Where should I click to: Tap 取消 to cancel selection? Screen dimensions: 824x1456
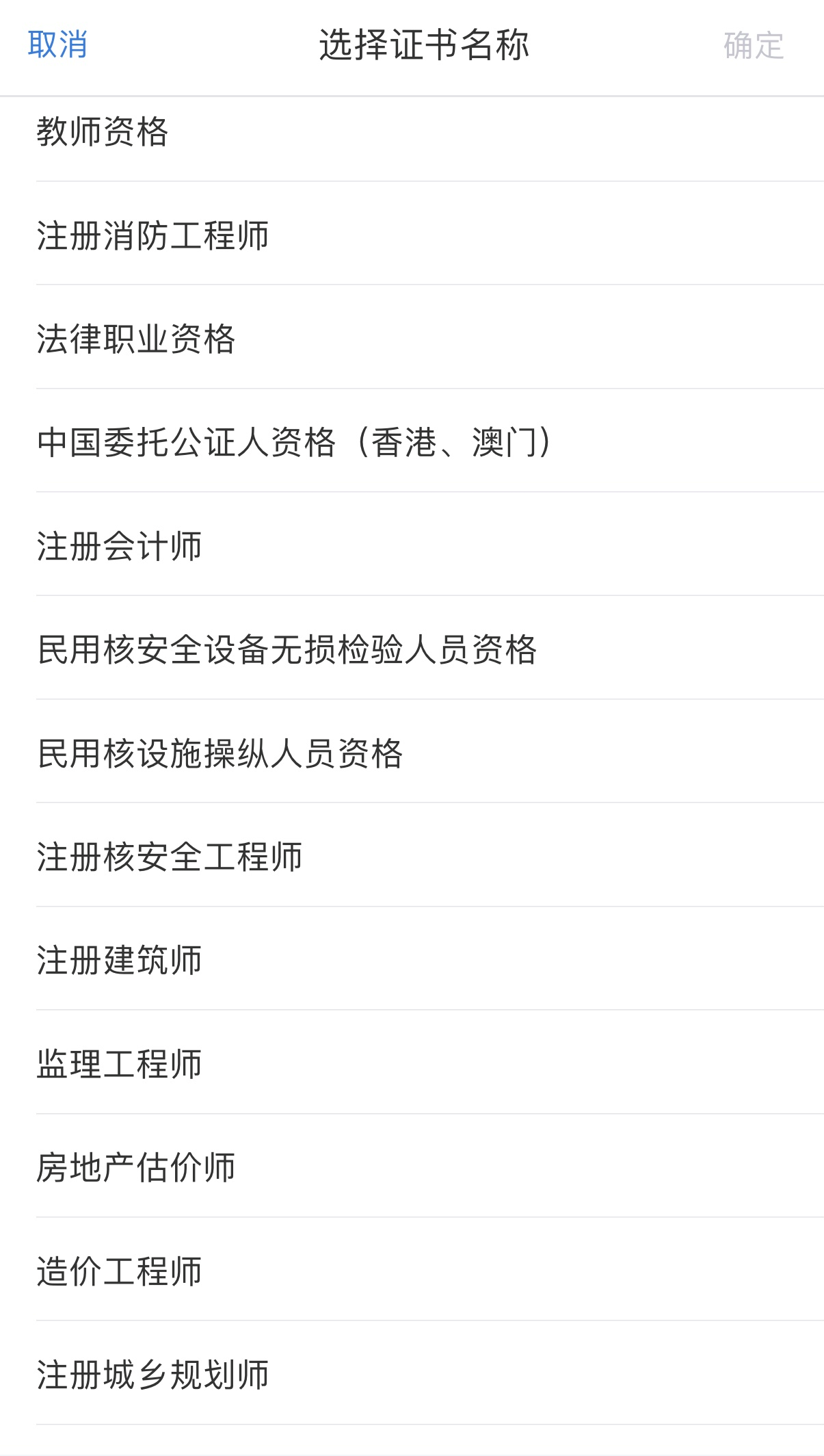pos(57,45)
